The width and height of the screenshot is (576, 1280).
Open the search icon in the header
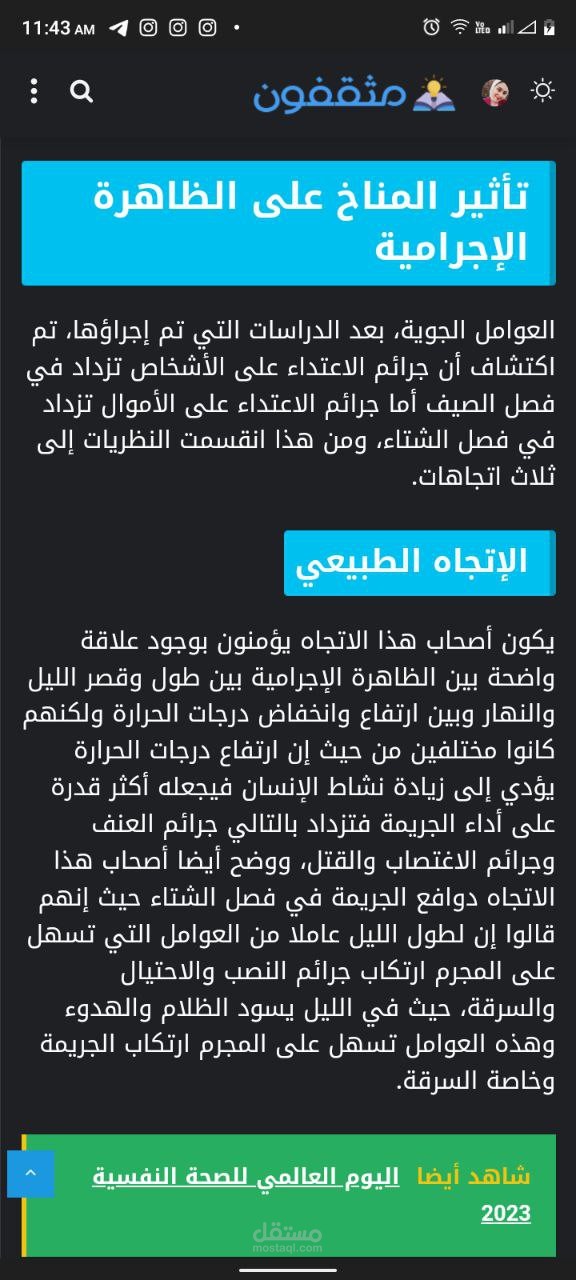(82, 92)
